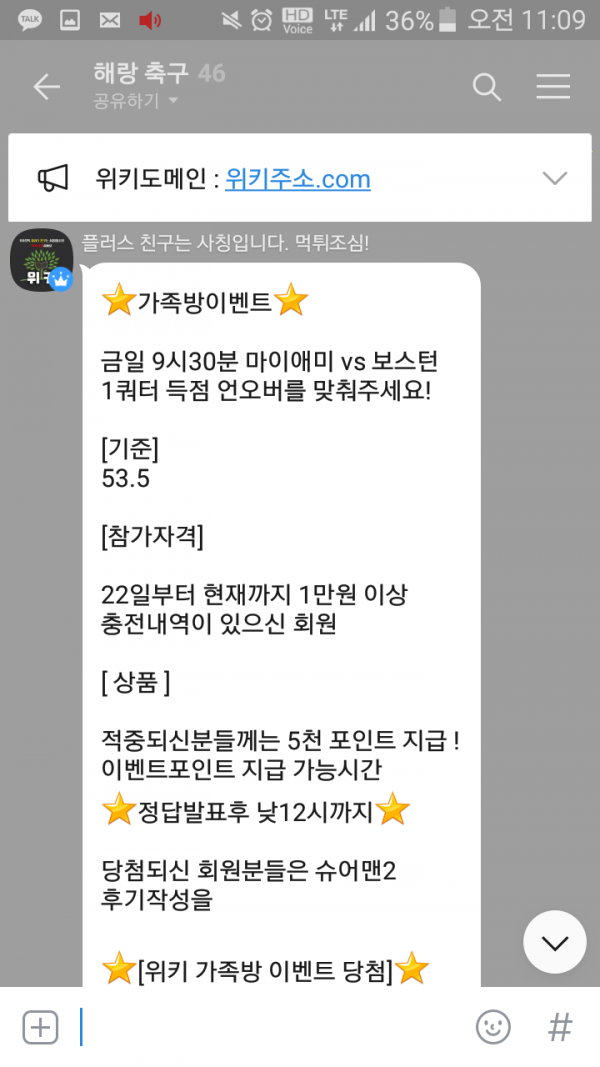Screen dimensions: 600x1067
Task: Open the plus attachment menu
Action: pyautogui.click(x=40, y=1027)
